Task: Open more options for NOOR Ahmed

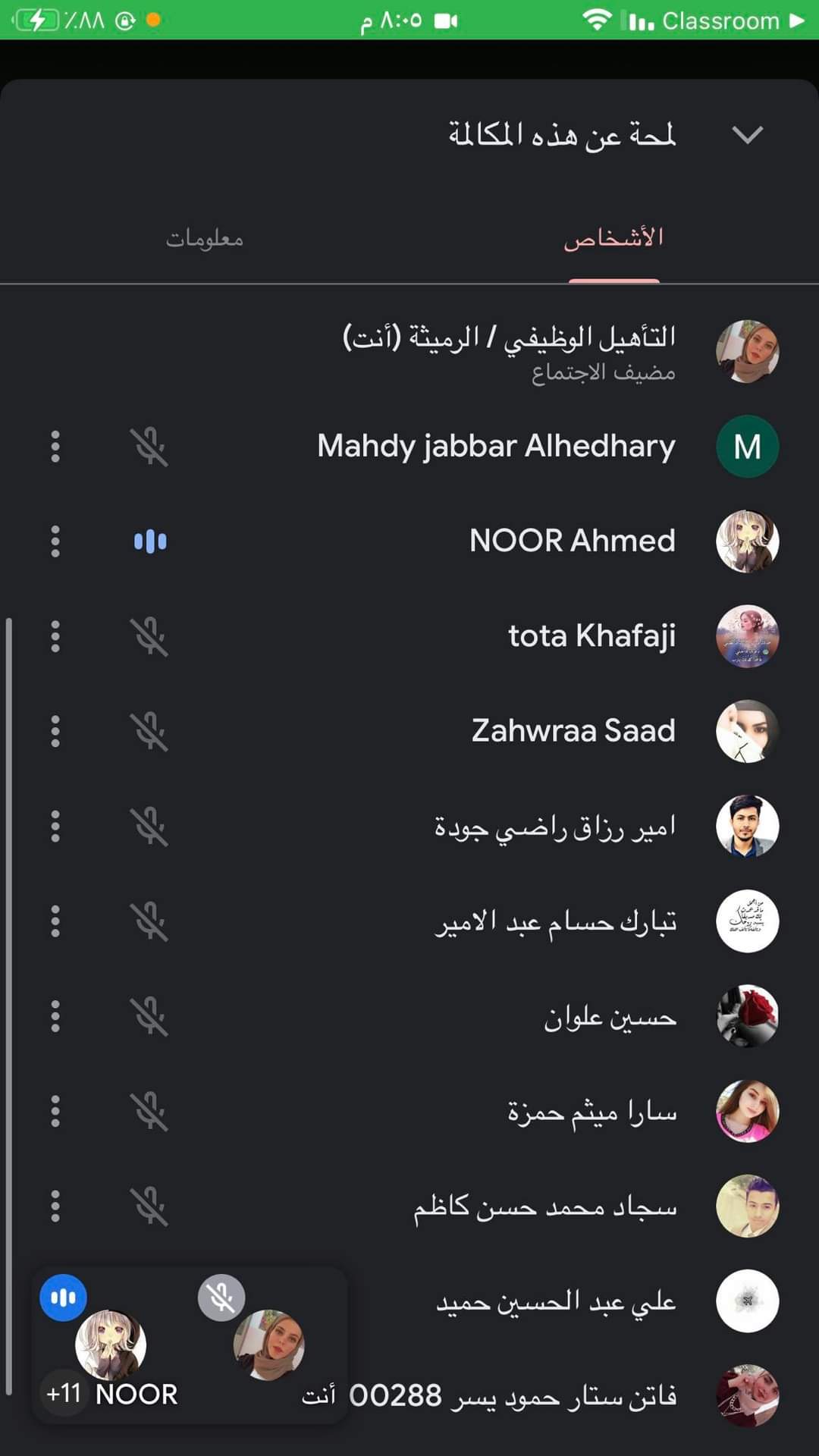Action: click(55, 541)
